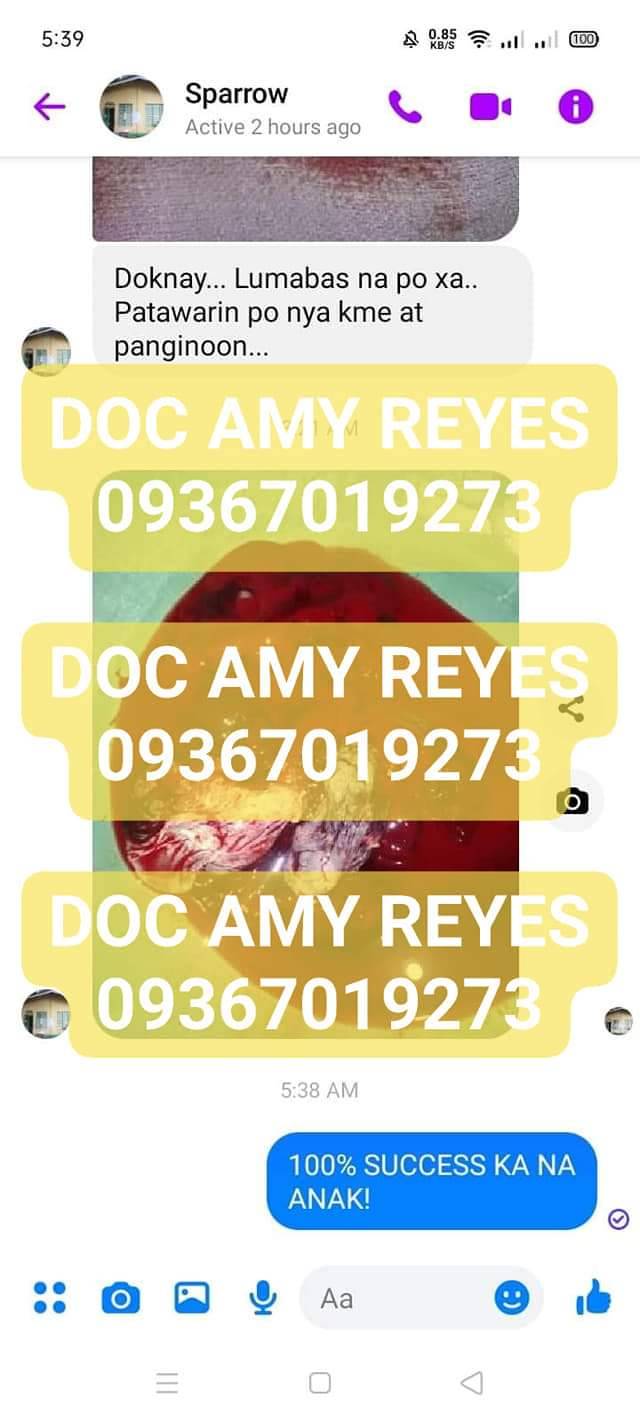Open the four-dot more actions menu
The height and width of the screenshot is (1422, 640).
(x=49, y=1298)
